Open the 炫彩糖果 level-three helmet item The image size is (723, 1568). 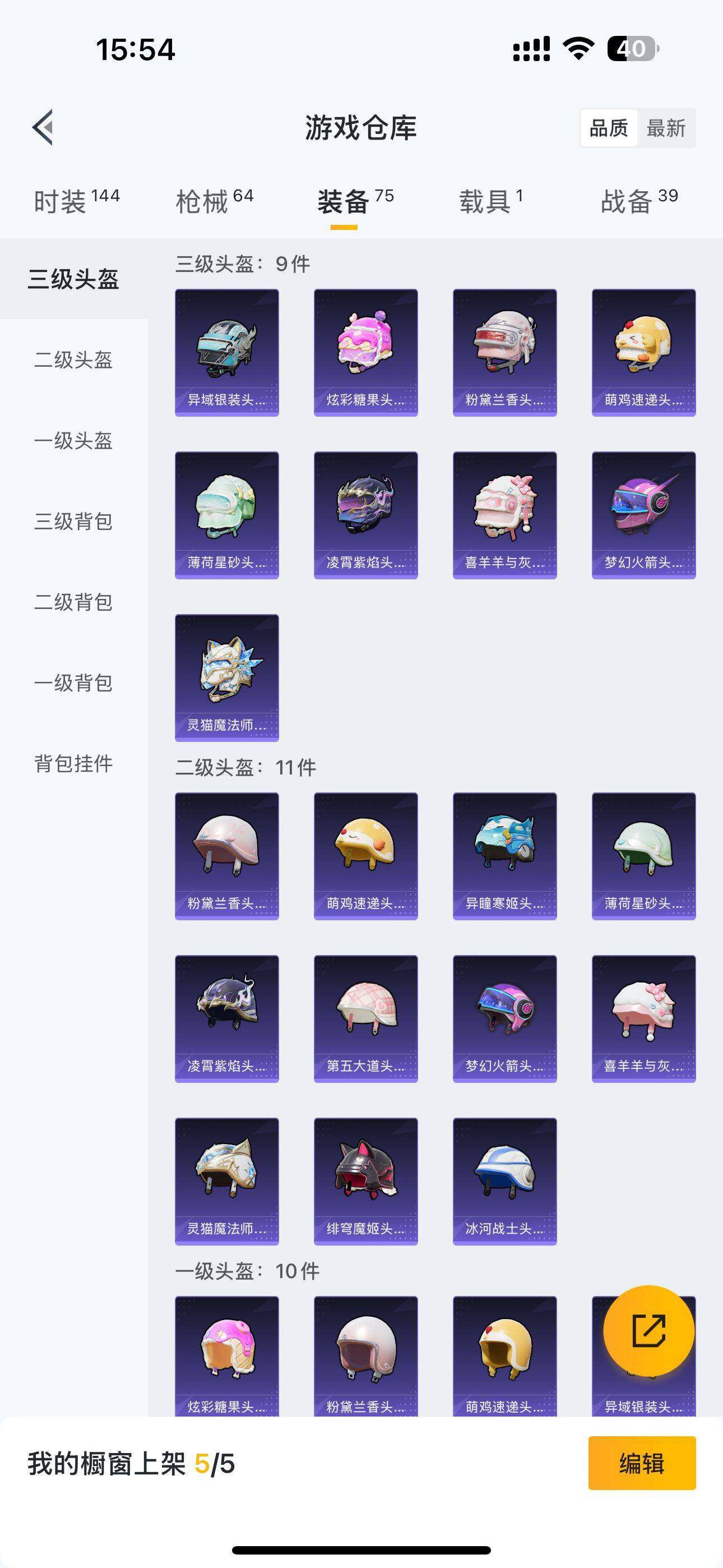[366, 352]
